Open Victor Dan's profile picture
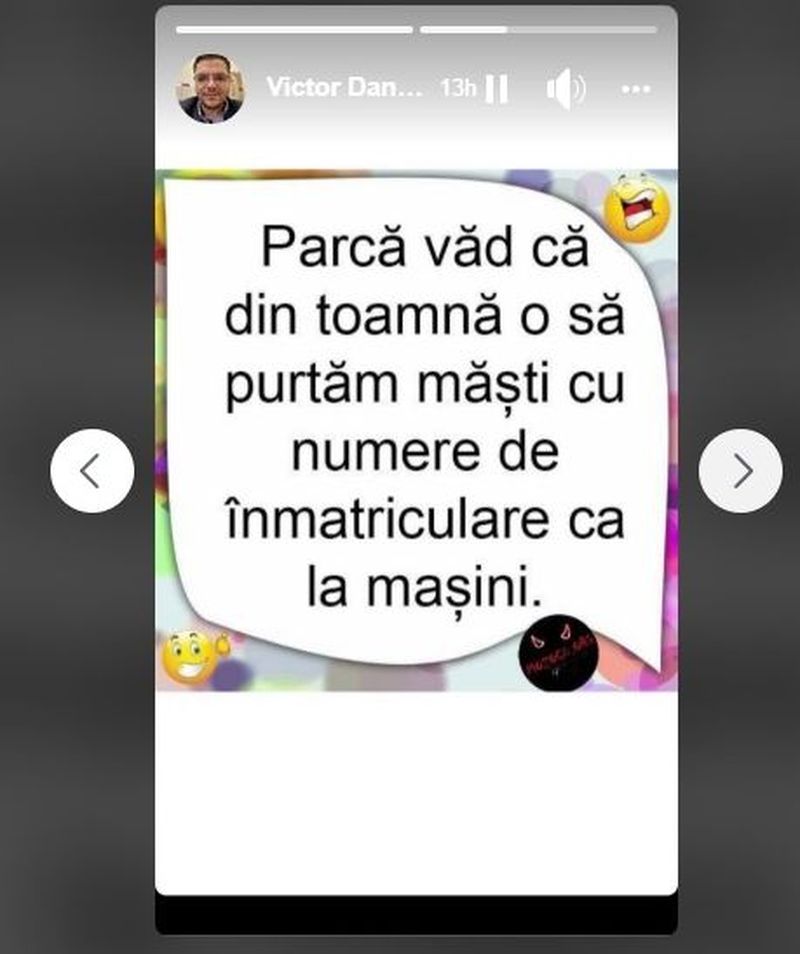 (x=211, y=89)
